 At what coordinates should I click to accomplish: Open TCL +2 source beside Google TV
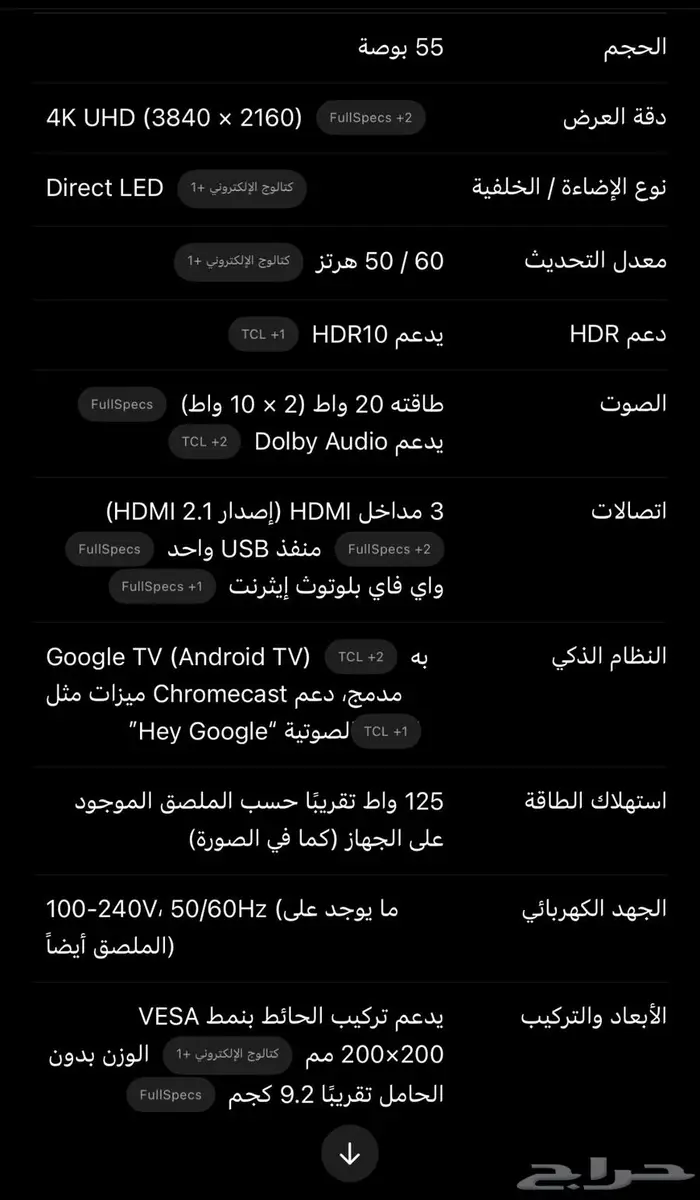tap(360, 657)
